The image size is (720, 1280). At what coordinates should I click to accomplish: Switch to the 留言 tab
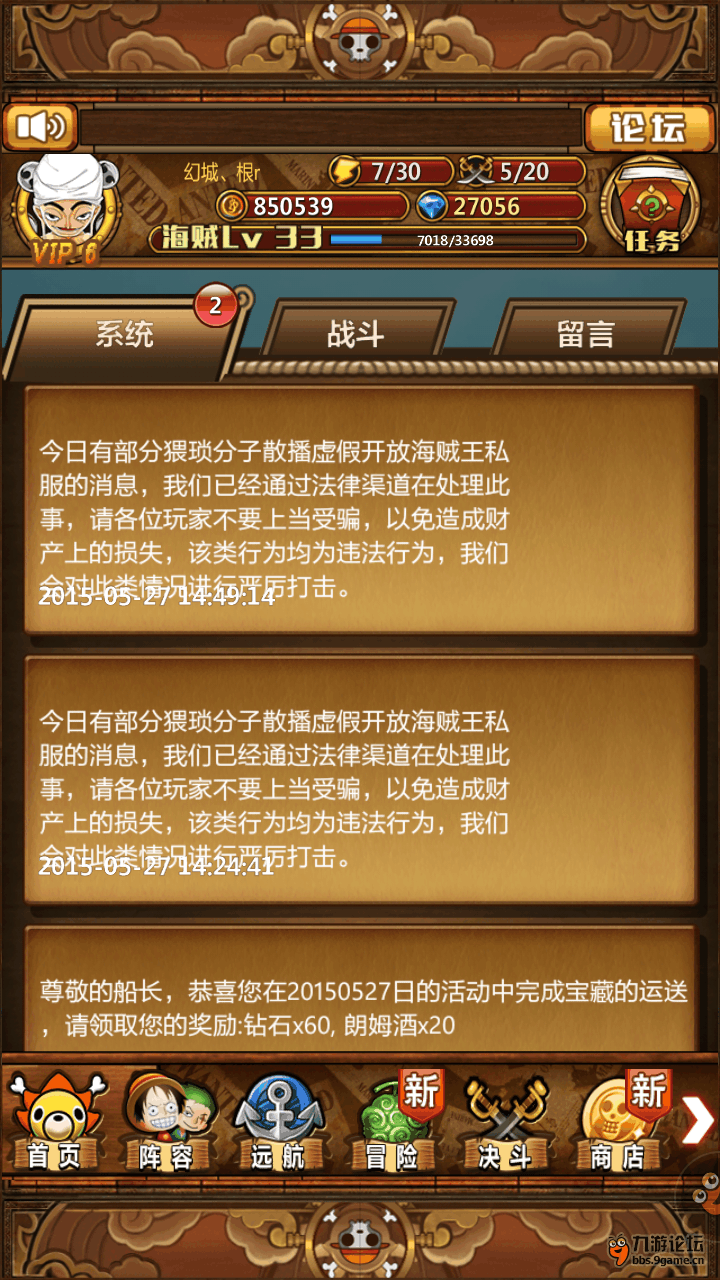pyautogui.click(x=586, y=334)
